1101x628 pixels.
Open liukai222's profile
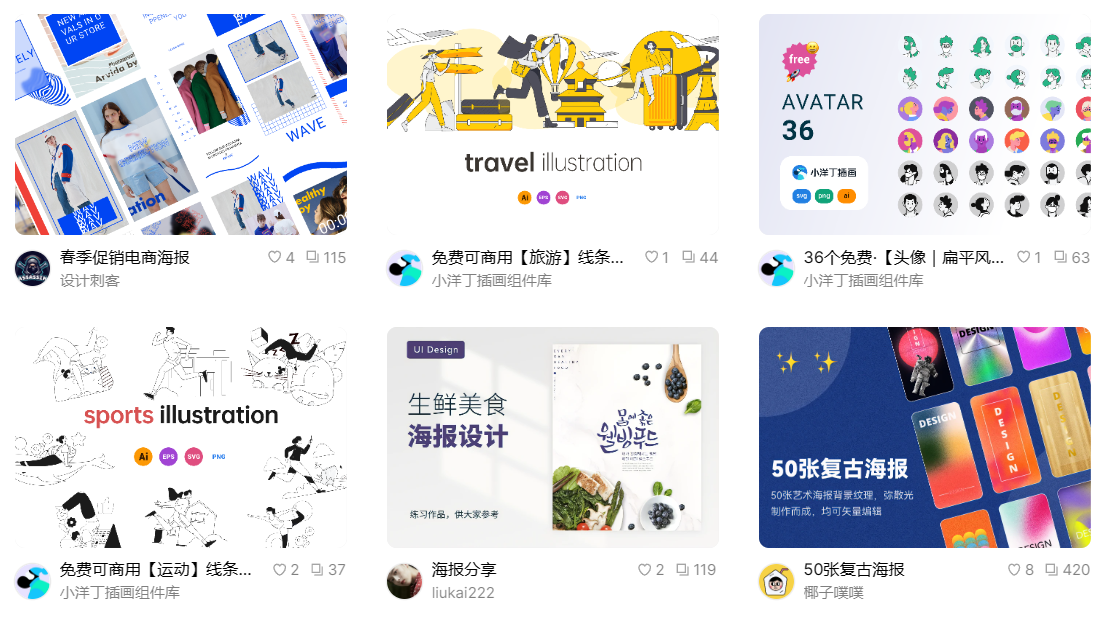click(463, 593)
